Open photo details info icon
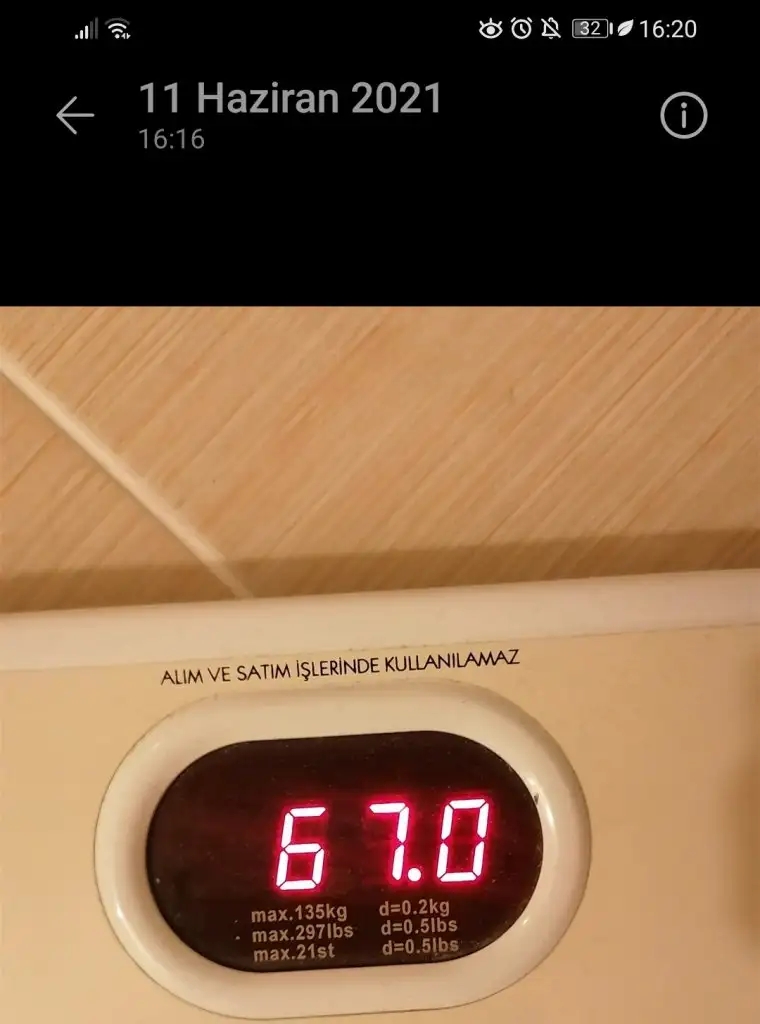Viewport: 760px width, 1024px height. [x=684, y=116]
